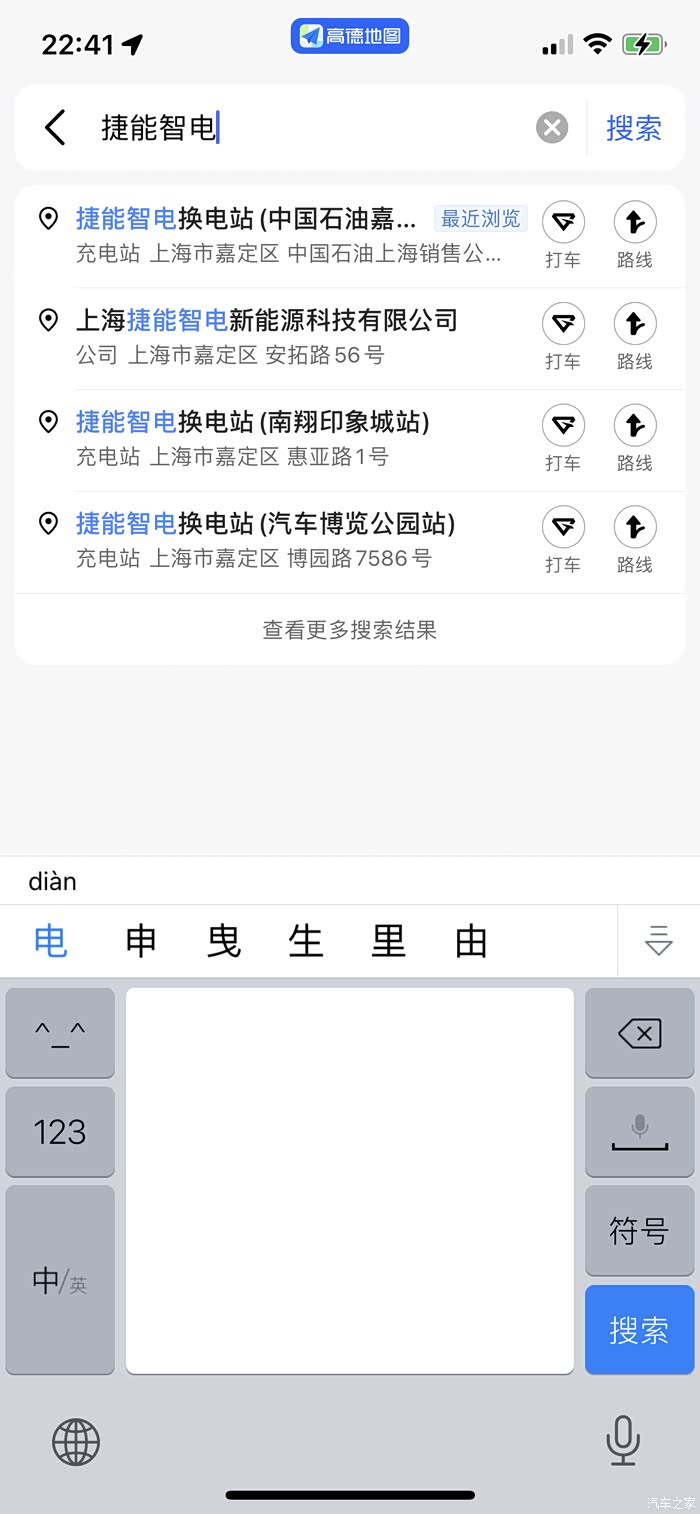Tap 搜索 next to the search field

coord(634,128)
